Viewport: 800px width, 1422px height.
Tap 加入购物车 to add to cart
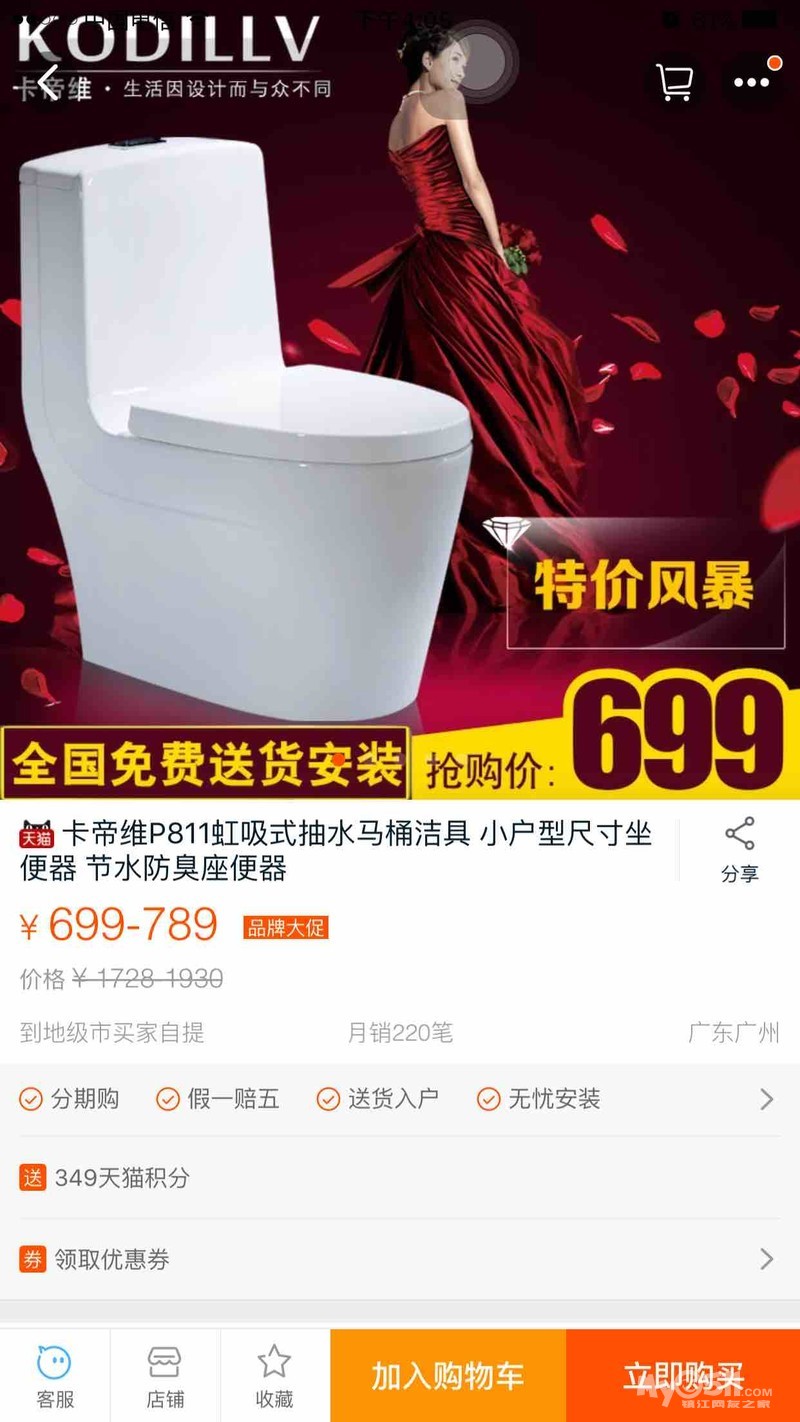(448, 1376)
